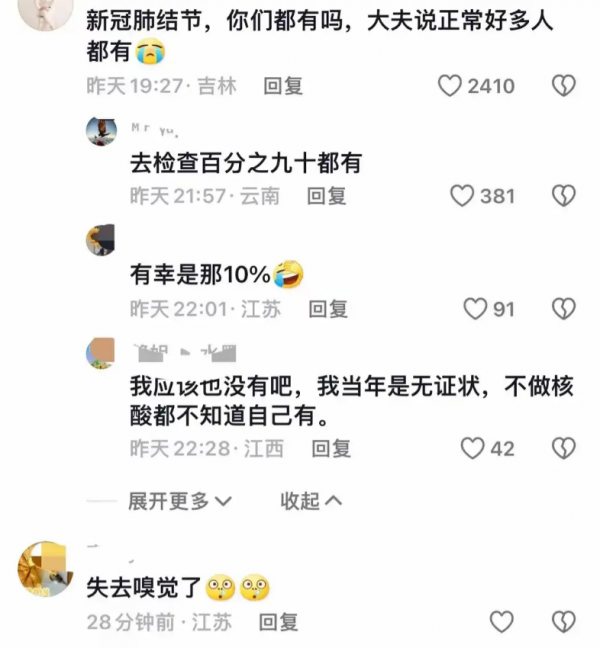Like the comment about 新冠肺结节
This screenshot has height=648, width=600.
coord(451,86)
